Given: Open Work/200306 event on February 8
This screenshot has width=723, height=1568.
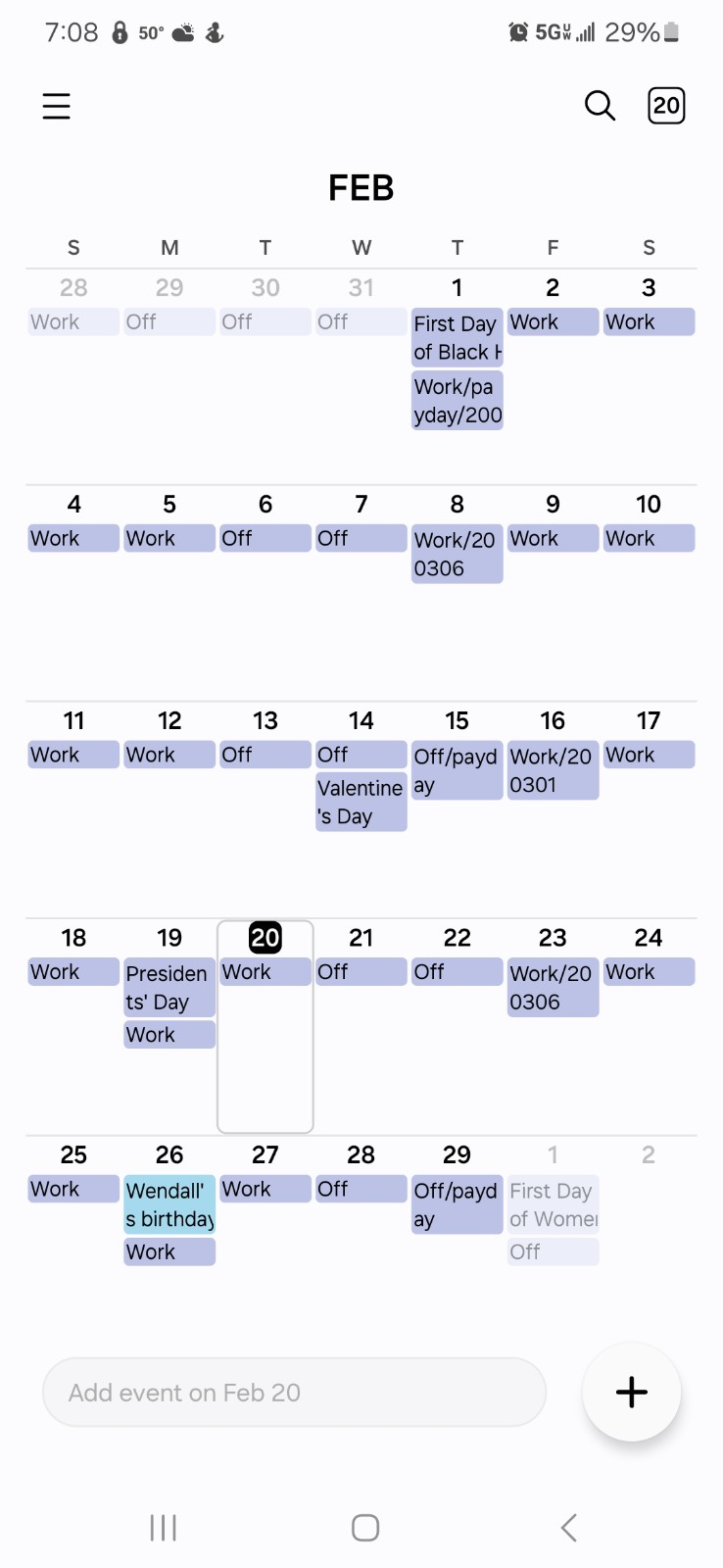Looking at the screenshot, I should 457,554.
